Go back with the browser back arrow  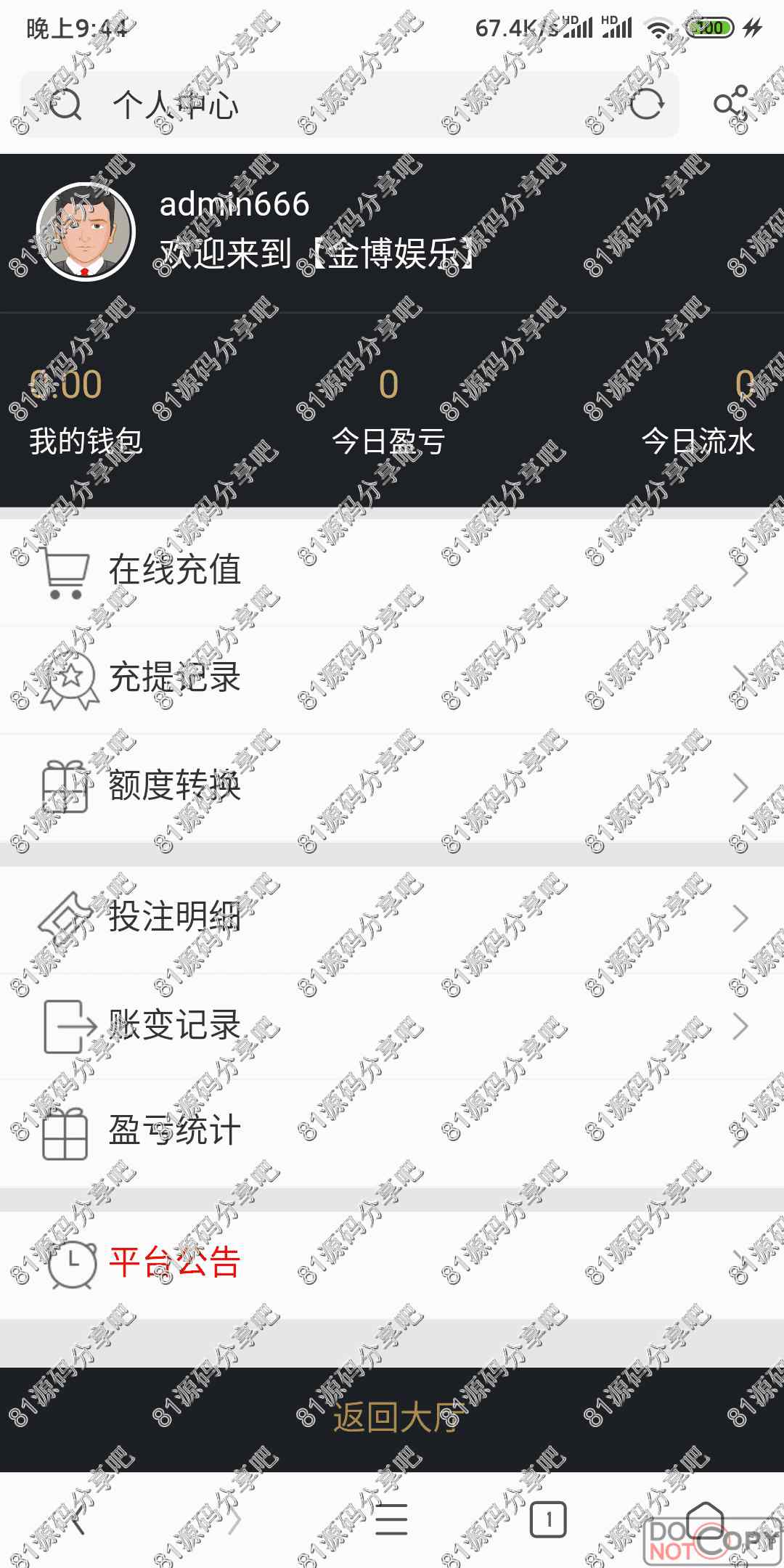pyautogui.click(x=78, y=1520)
